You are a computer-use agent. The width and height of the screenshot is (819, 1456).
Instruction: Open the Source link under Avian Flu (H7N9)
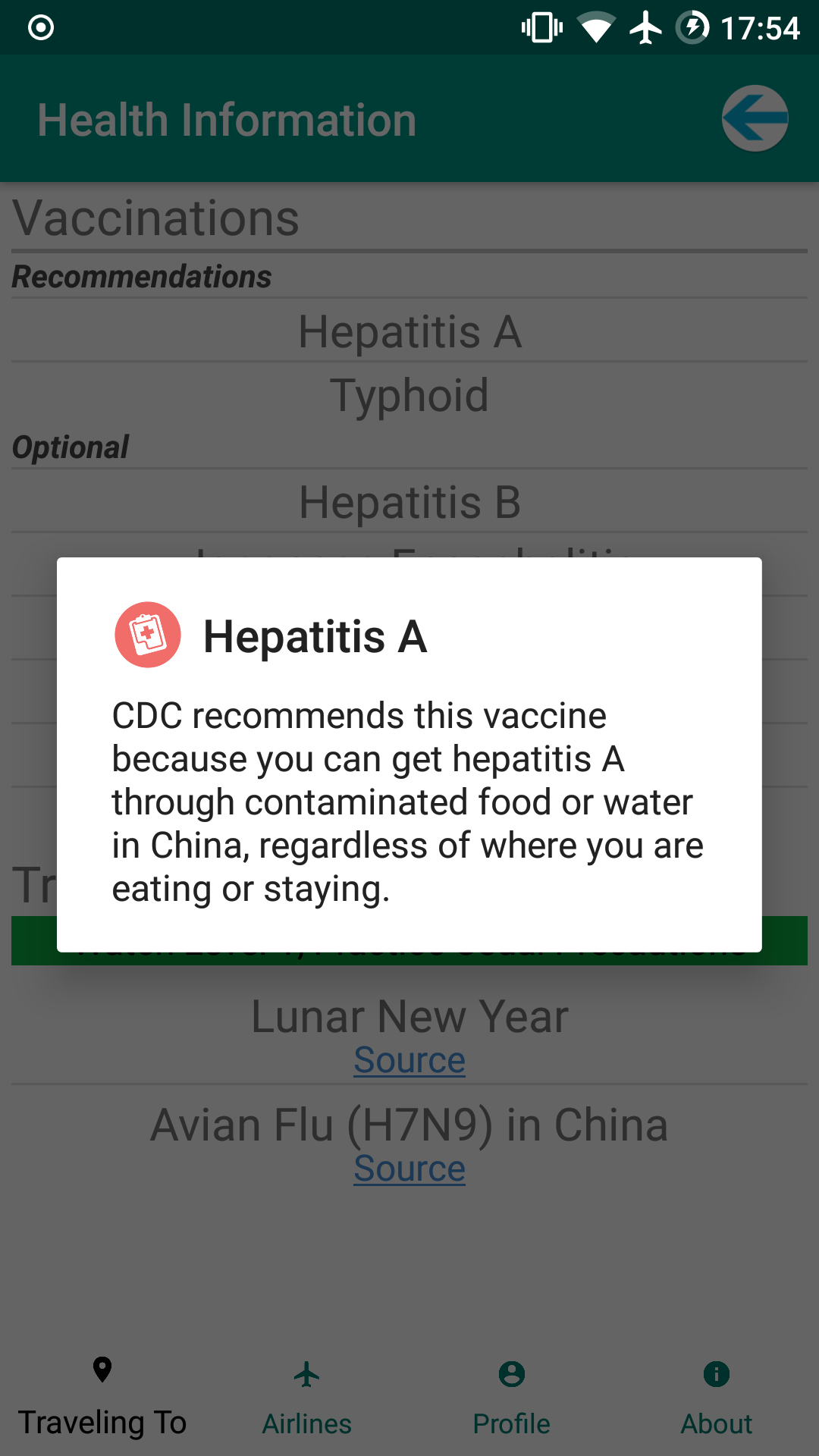[409, 1169]
